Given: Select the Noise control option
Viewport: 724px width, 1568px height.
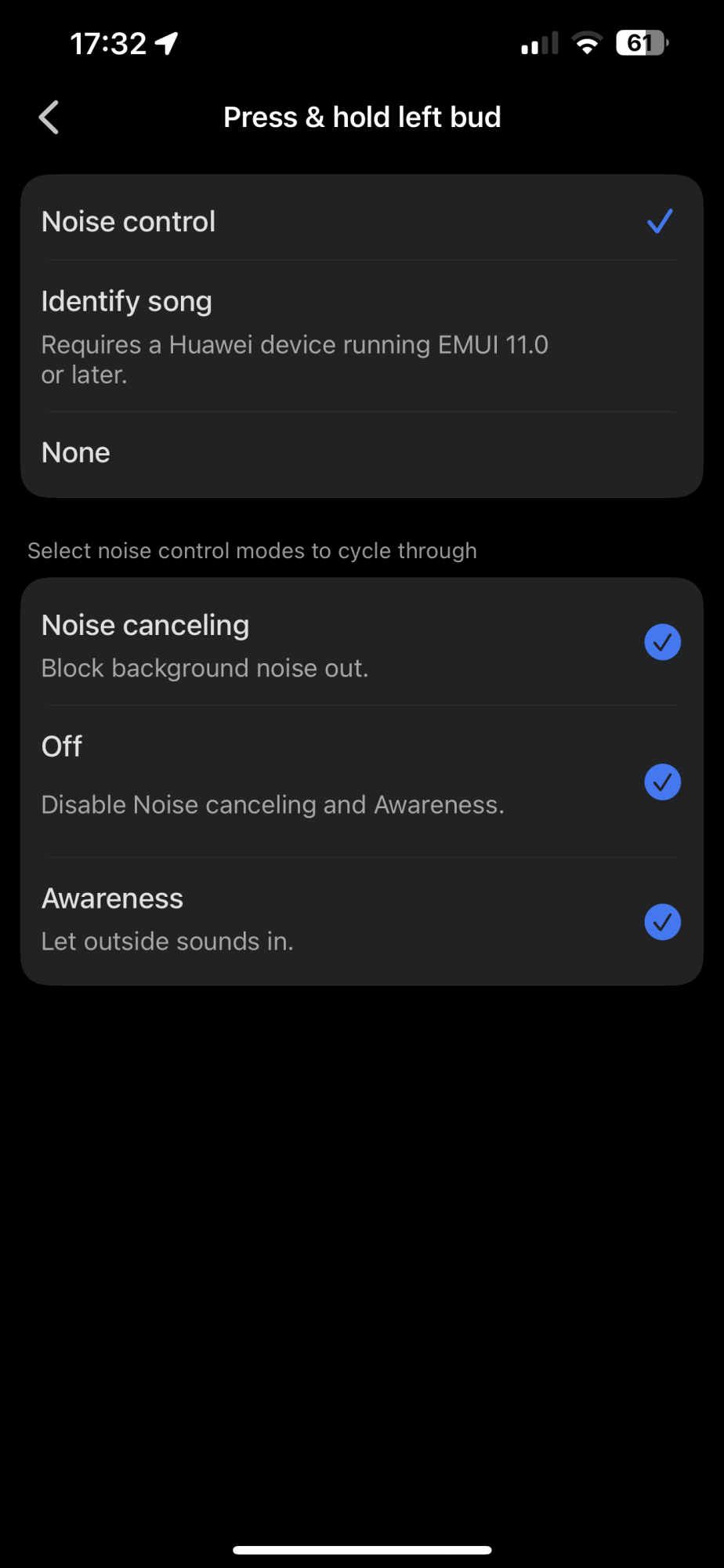Looking at the screenshot, I should (361, 221).
